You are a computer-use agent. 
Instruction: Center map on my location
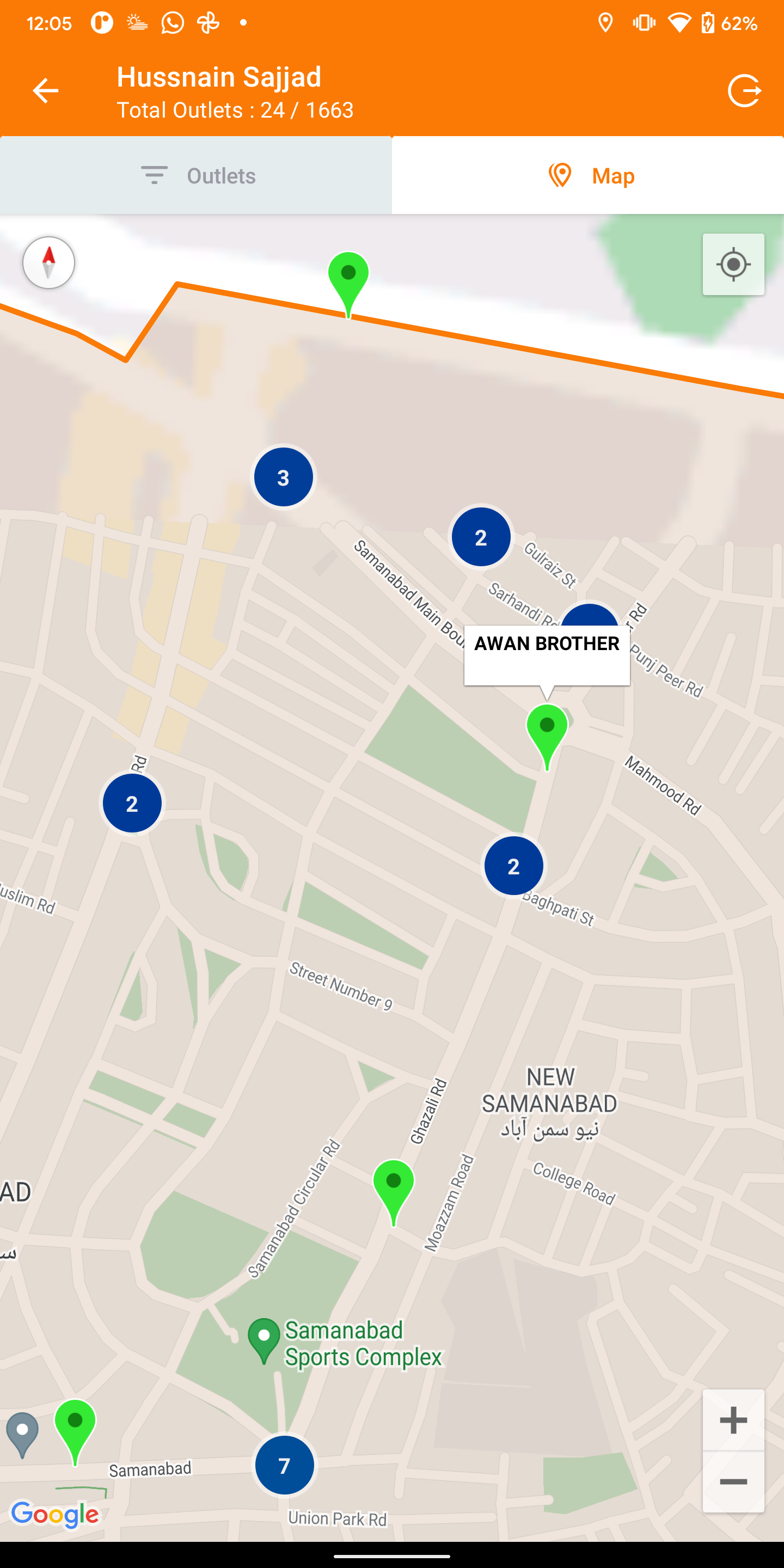733,265
